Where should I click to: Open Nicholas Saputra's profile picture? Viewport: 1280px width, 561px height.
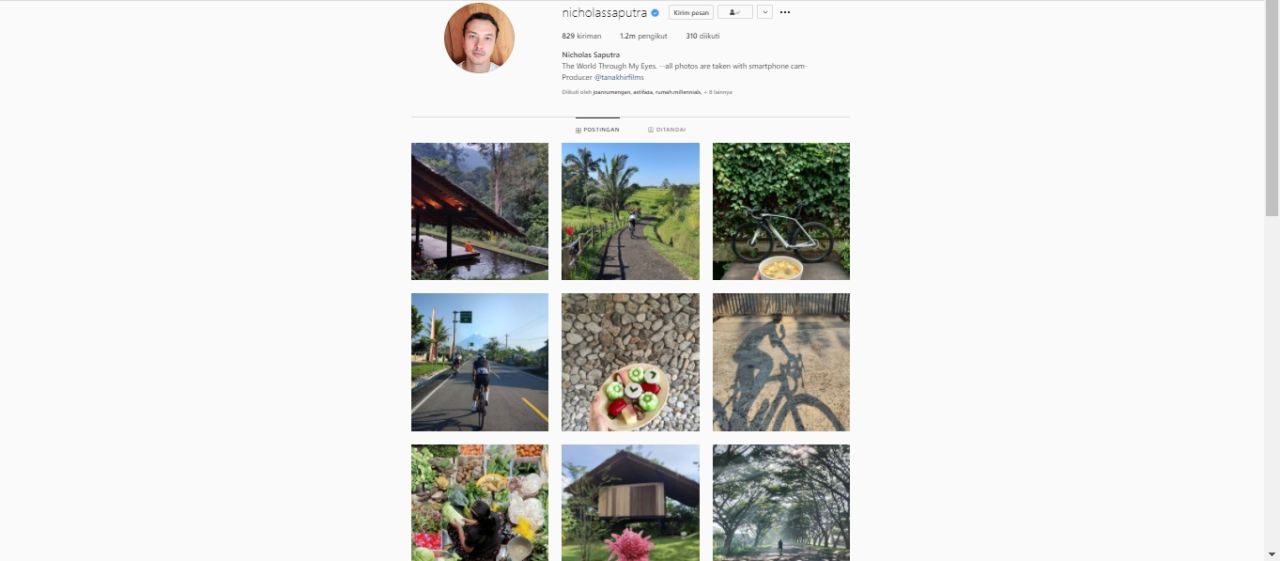tap(479, 38)
